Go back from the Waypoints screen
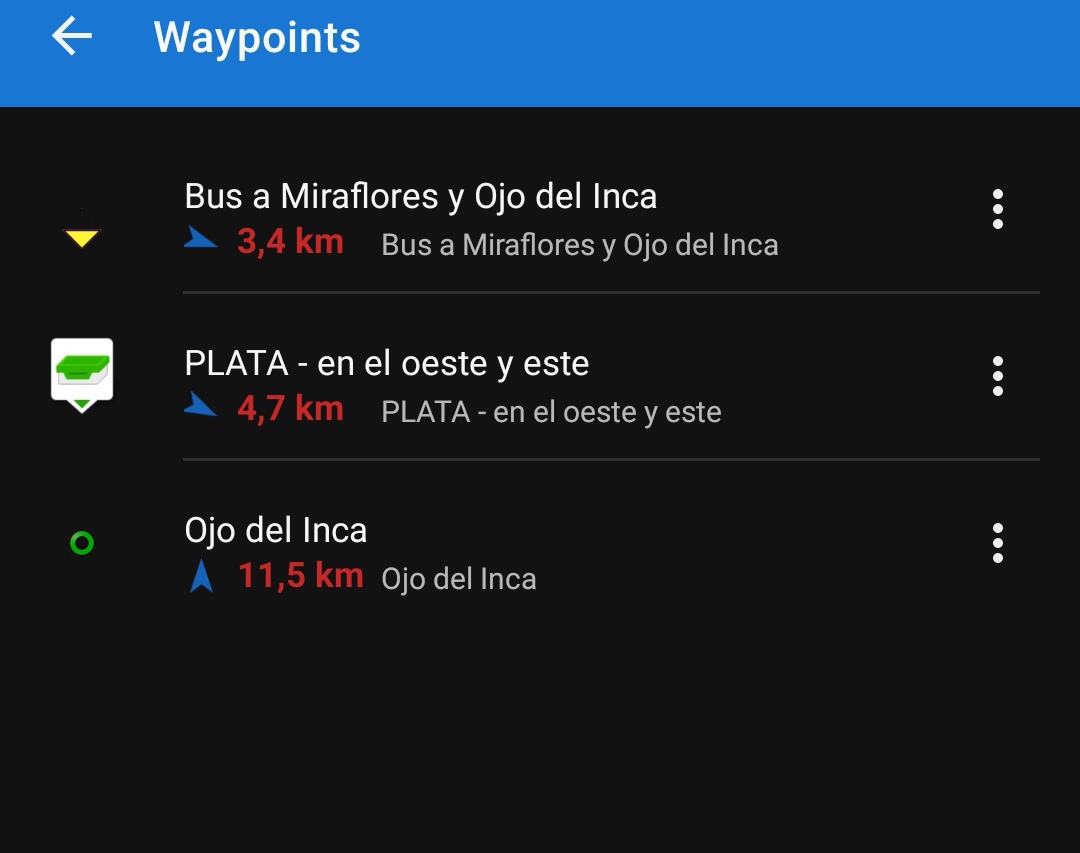1080x853 pixels. coord(72,38)
